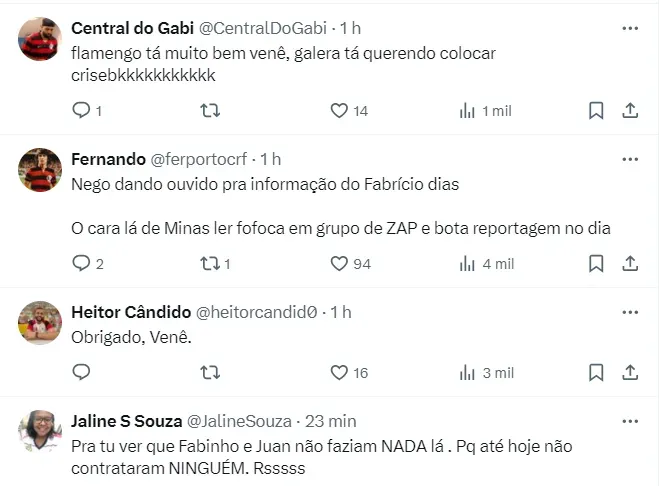
Task: View analytics on Fernando's tweet
Action: [467, 264]
